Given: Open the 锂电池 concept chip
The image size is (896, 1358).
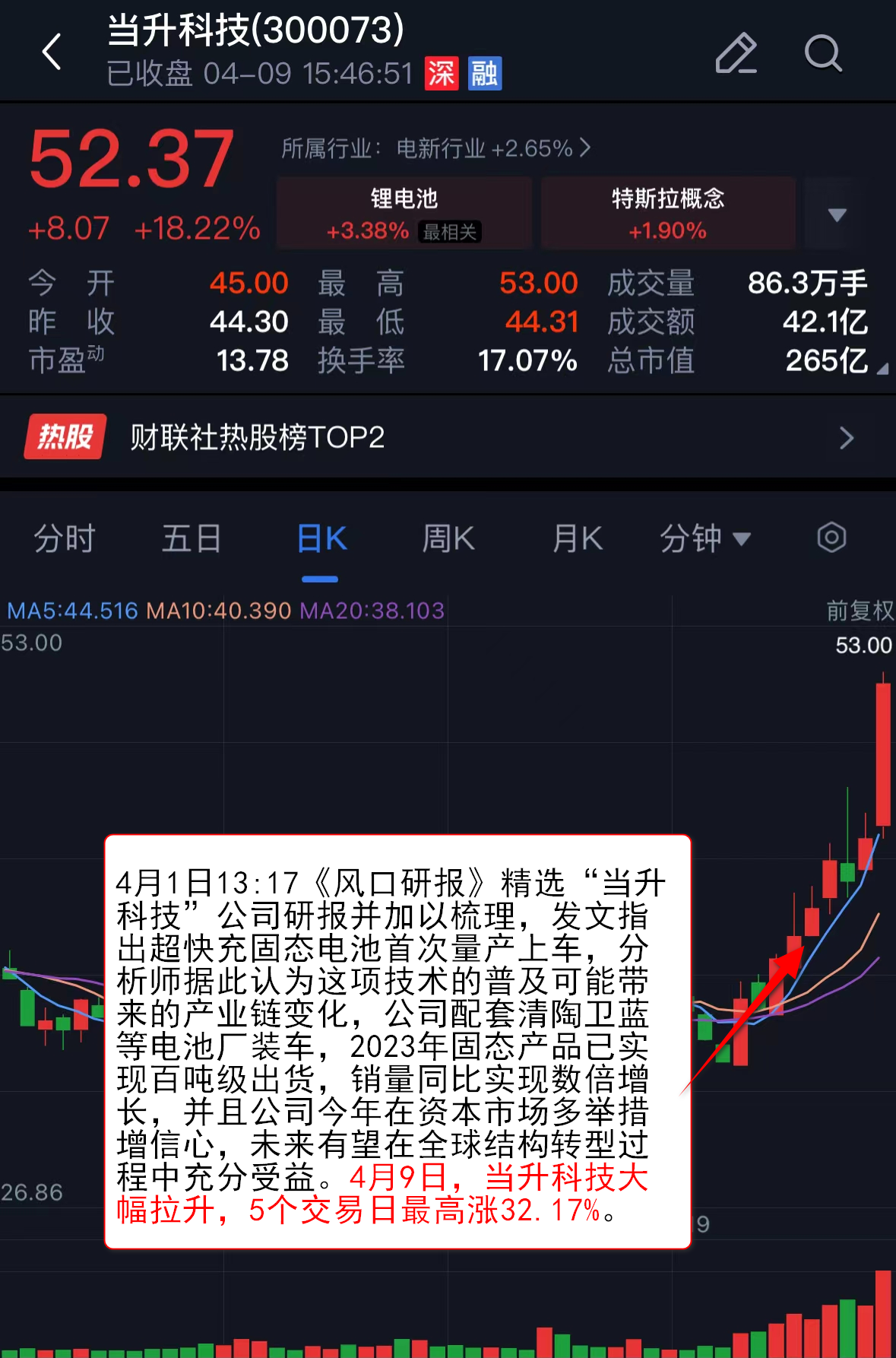Looking at the screenshot, I should 404,213.
